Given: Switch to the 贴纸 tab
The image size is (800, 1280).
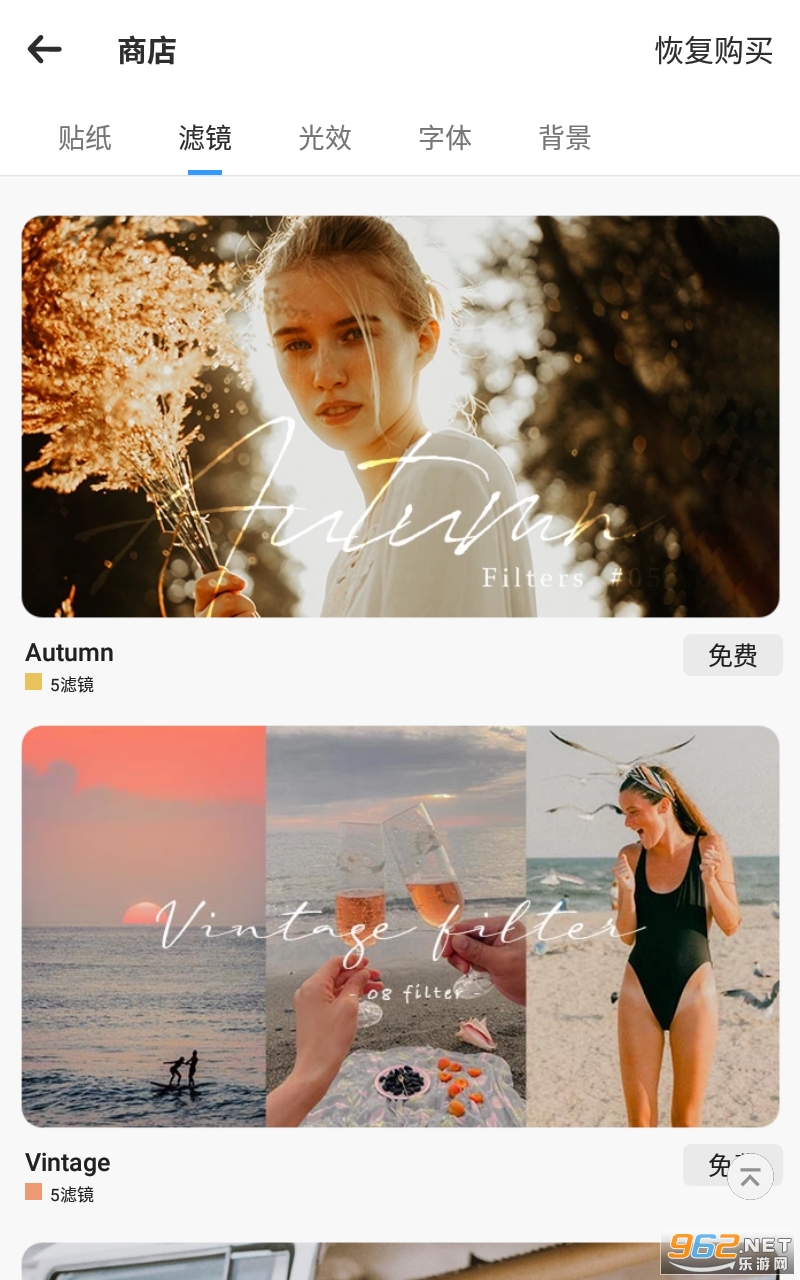Looking at the screenshot, I should point(85,138).
